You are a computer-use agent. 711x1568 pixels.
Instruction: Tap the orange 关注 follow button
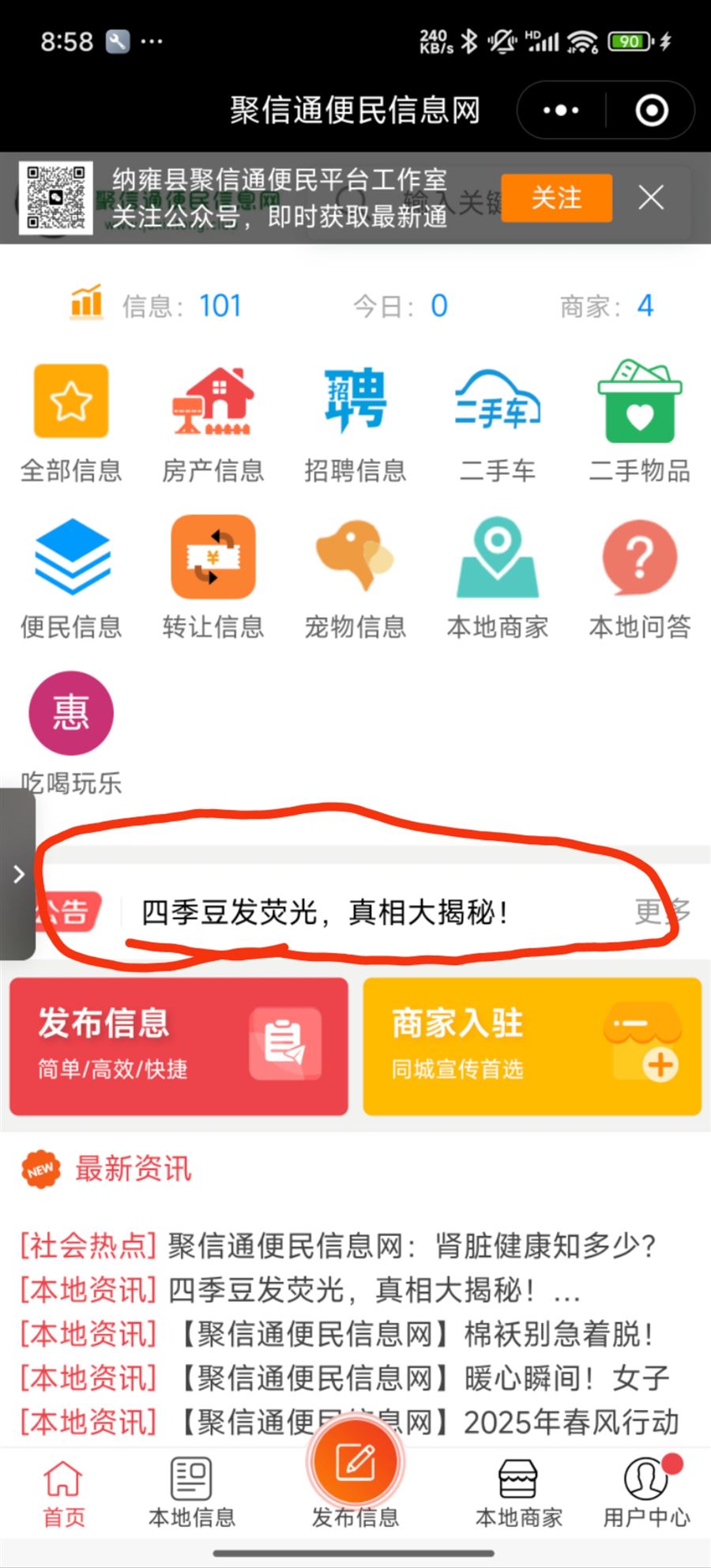coord(556,198)
